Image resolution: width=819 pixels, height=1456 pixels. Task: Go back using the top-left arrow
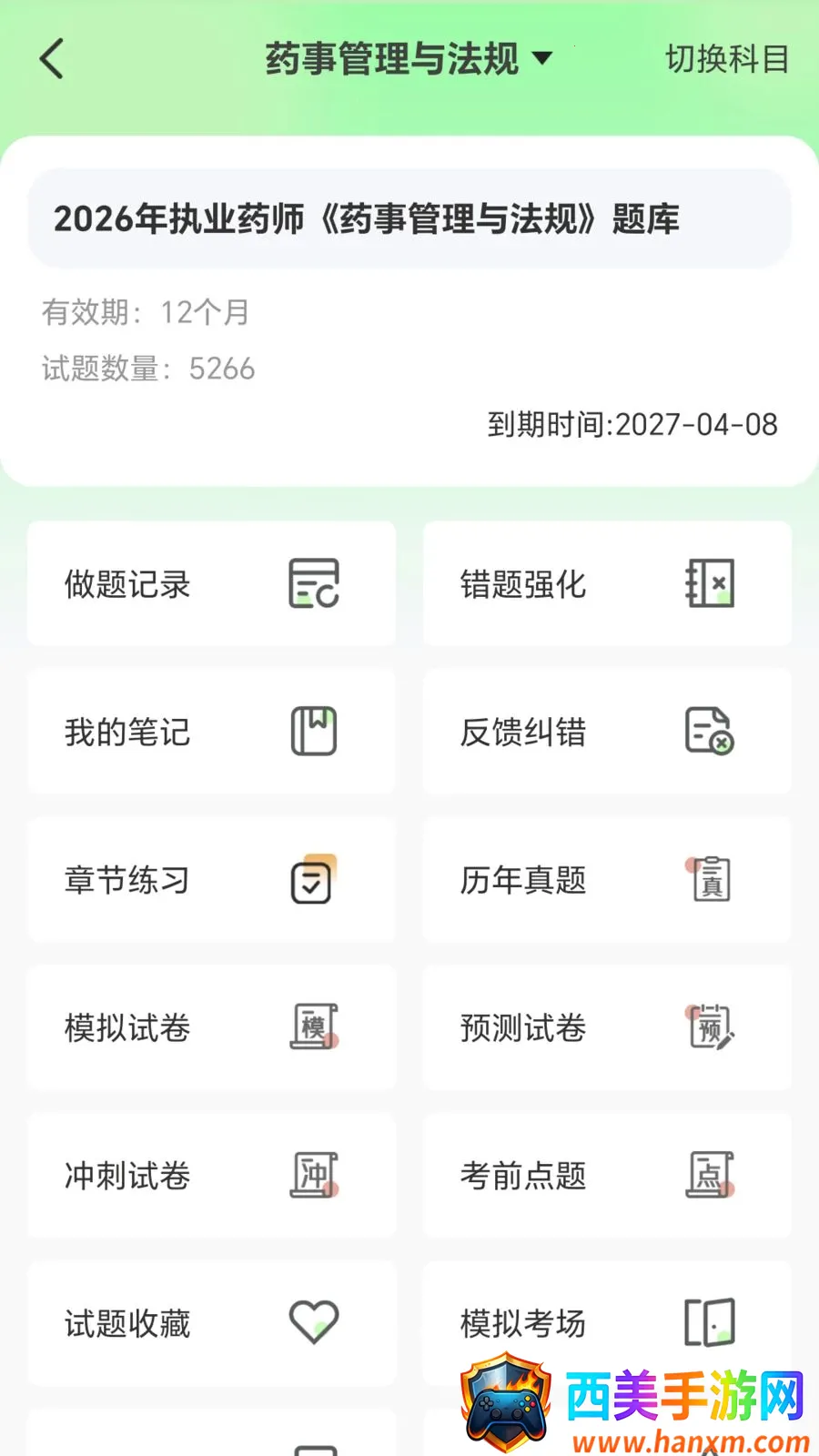tap(52, 59)
